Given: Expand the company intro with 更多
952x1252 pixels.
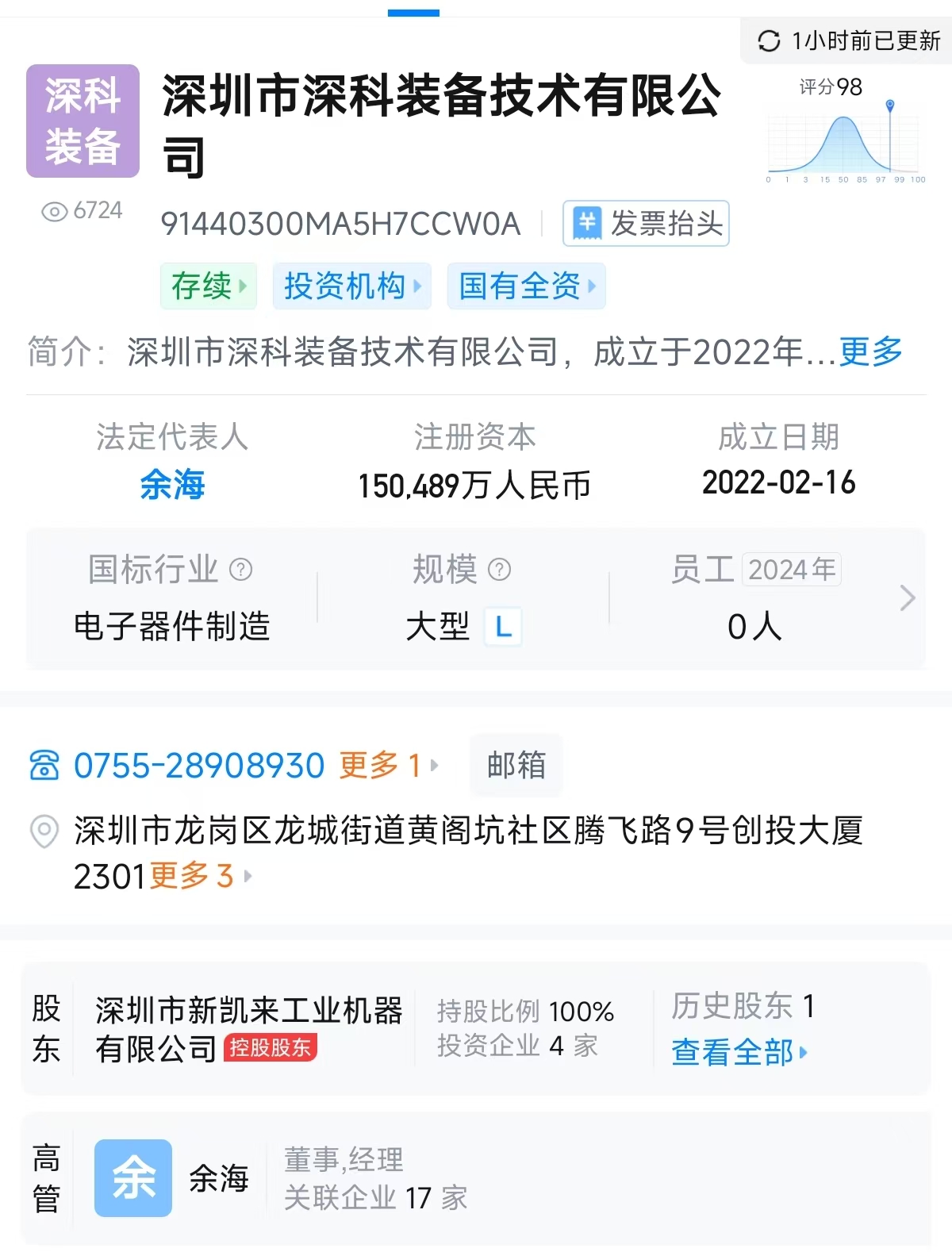Looking at the screenshot, I should [x=870, y=351].
